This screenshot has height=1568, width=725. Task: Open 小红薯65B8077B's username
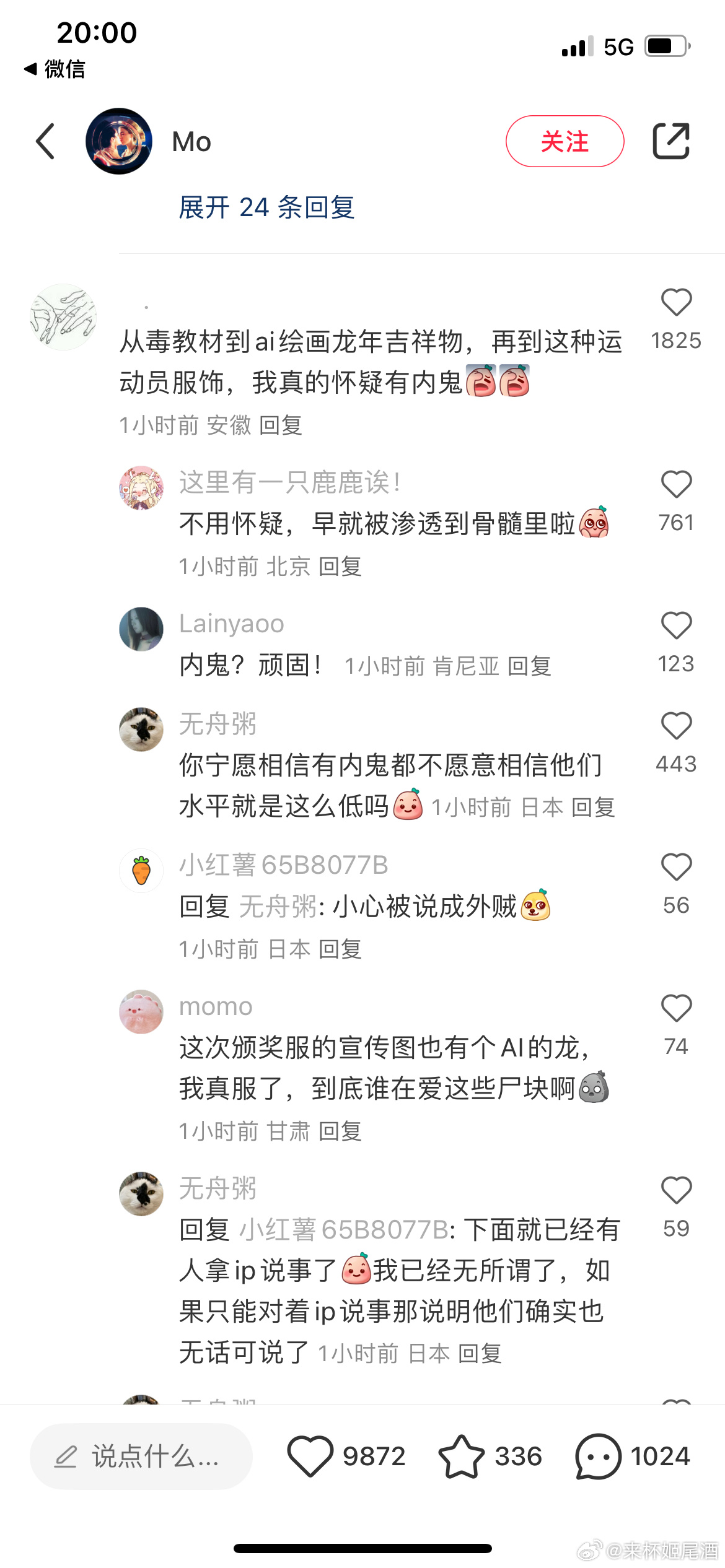coord(283,865)
